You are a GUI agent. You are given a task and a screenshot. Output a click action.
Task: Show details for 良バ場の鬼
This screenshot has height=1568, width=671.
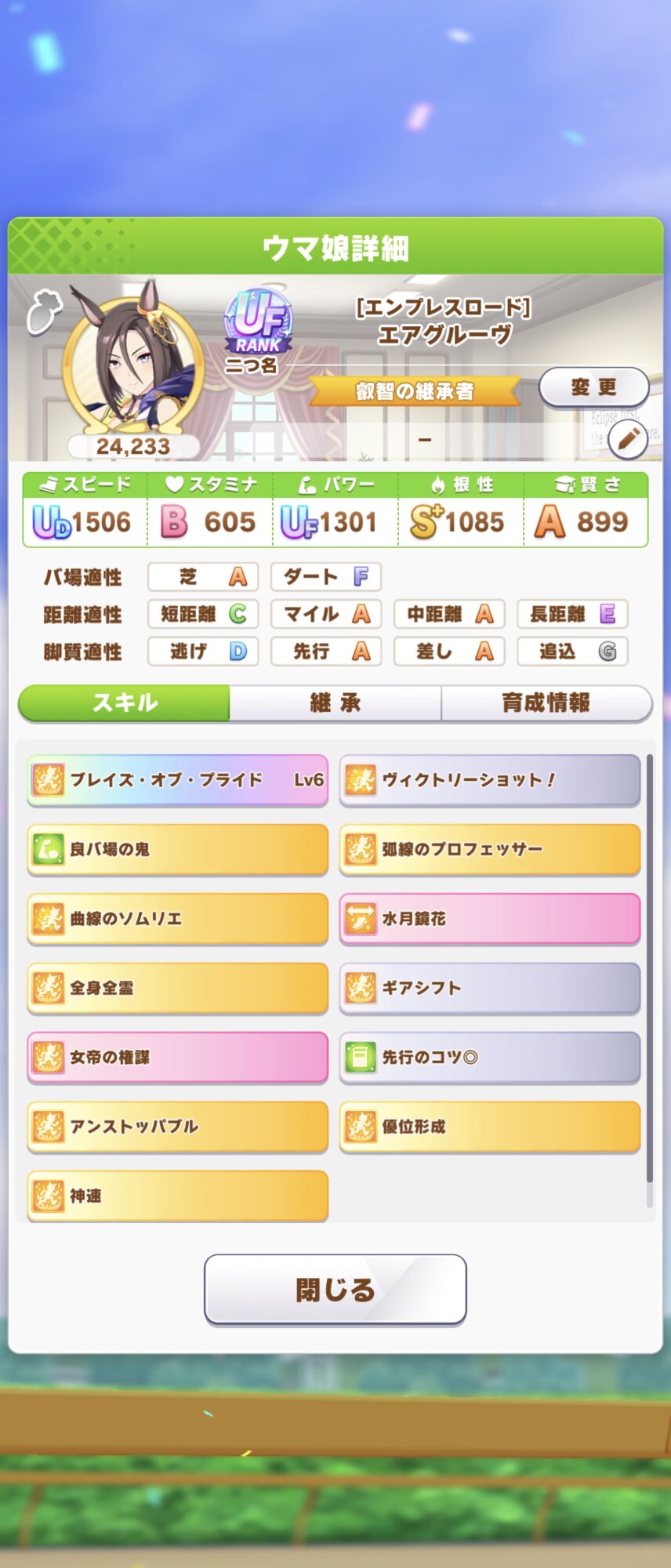pyautogui.click(x=177, y=849)
